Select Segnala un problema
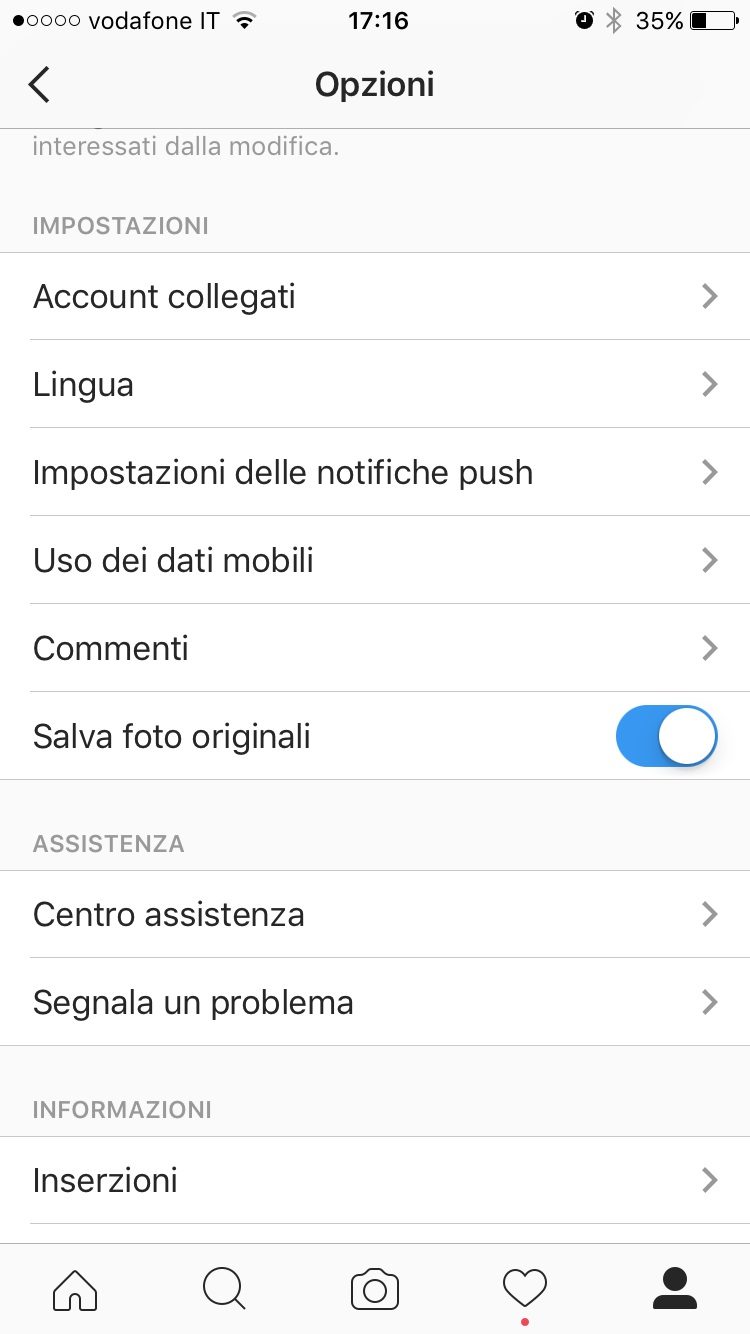This screenshot has width=750, height=1334. (x=375, y=1002)
